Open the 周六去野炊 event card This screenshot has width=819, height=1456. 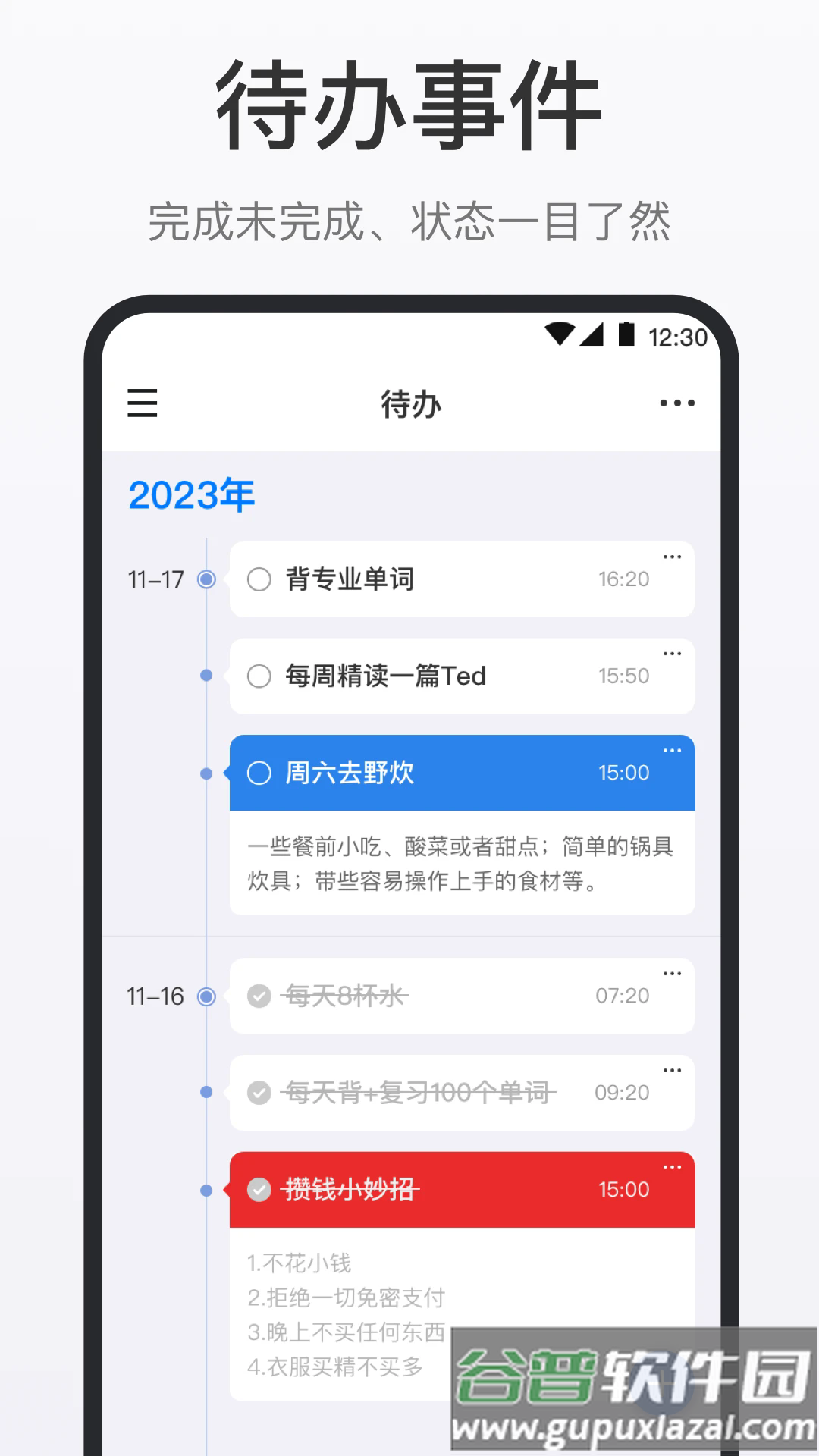click(x=455, y=772)
